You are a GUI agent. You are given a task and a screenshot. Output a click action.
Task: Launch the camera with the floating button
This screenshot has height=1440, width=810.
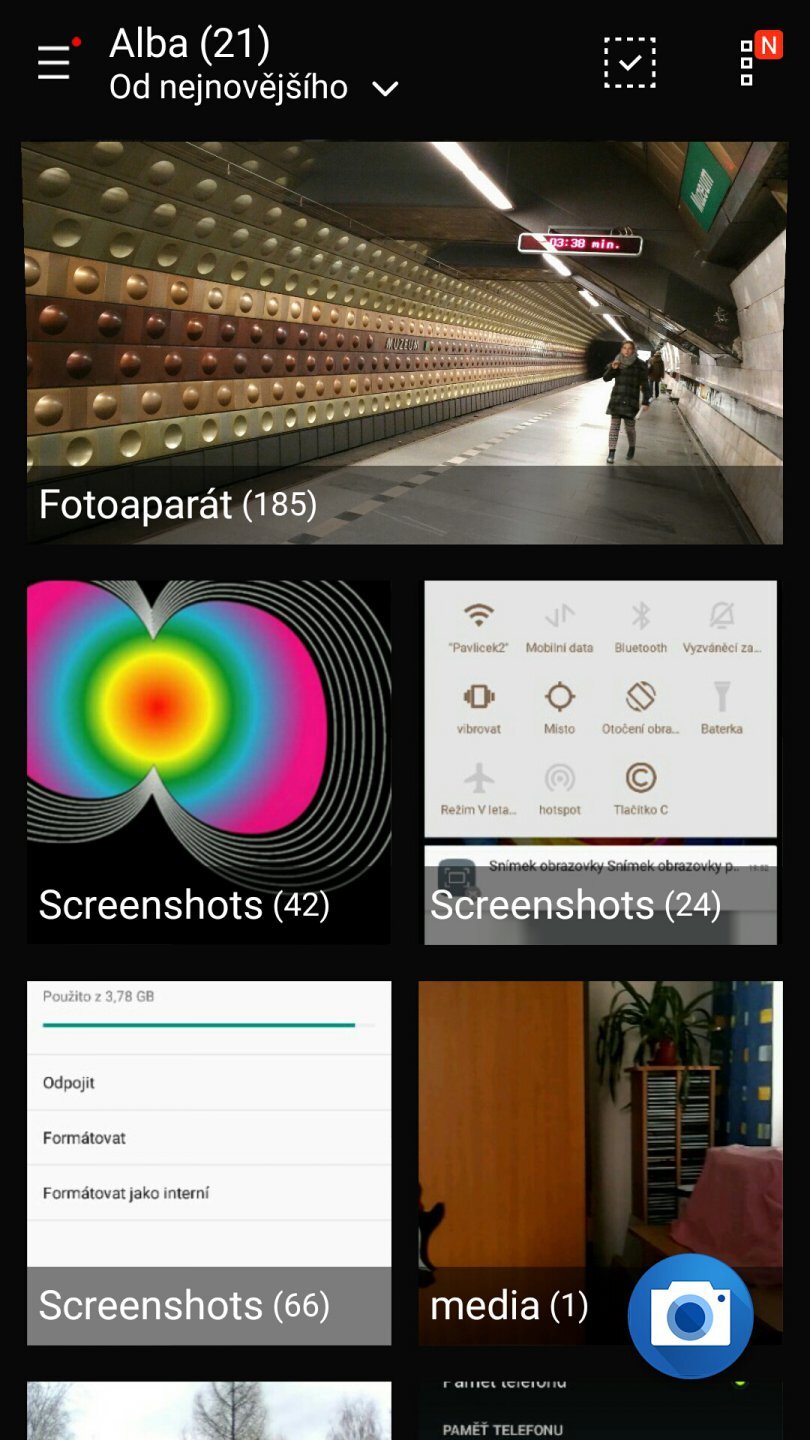690,1316
